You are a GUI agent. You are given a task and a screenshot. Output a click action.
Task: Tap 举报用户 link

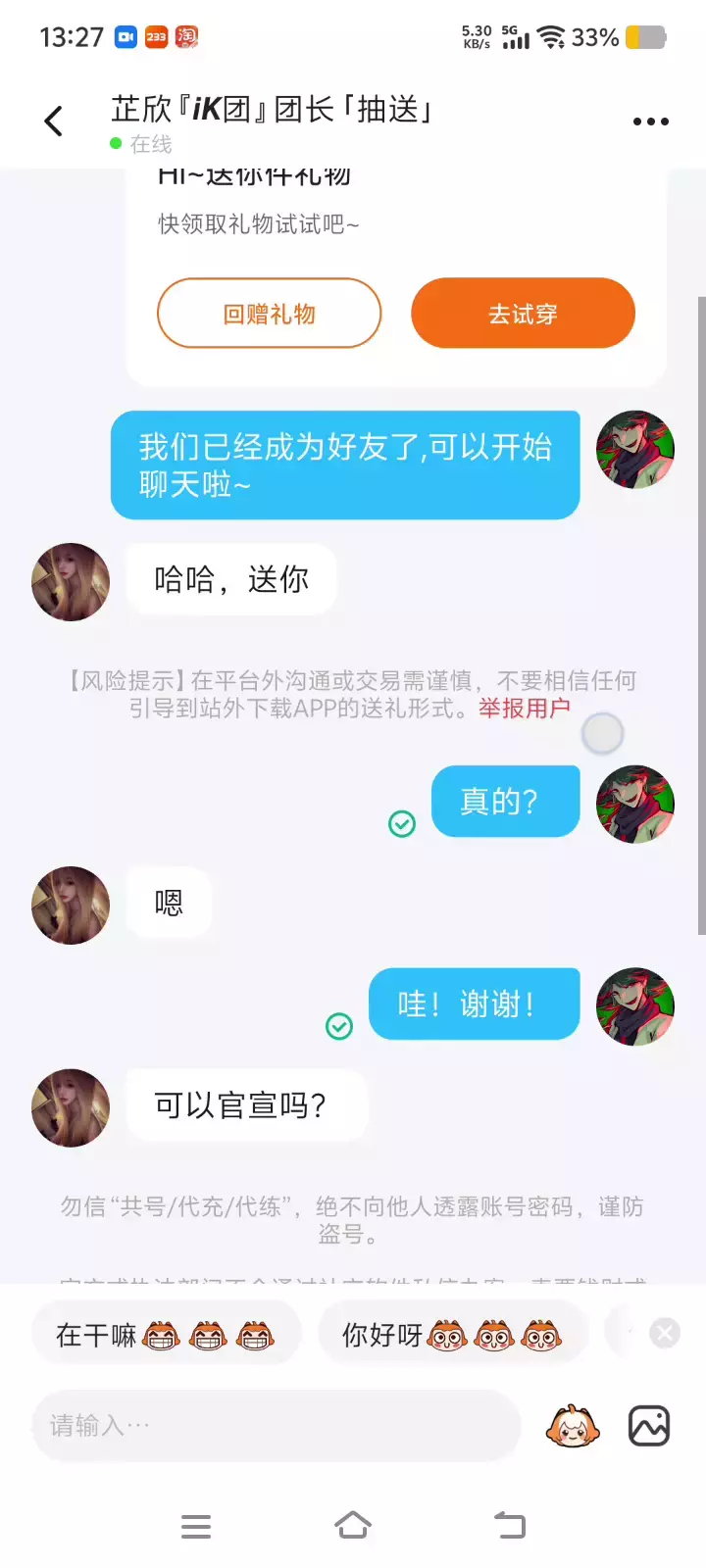pos(525,708)
